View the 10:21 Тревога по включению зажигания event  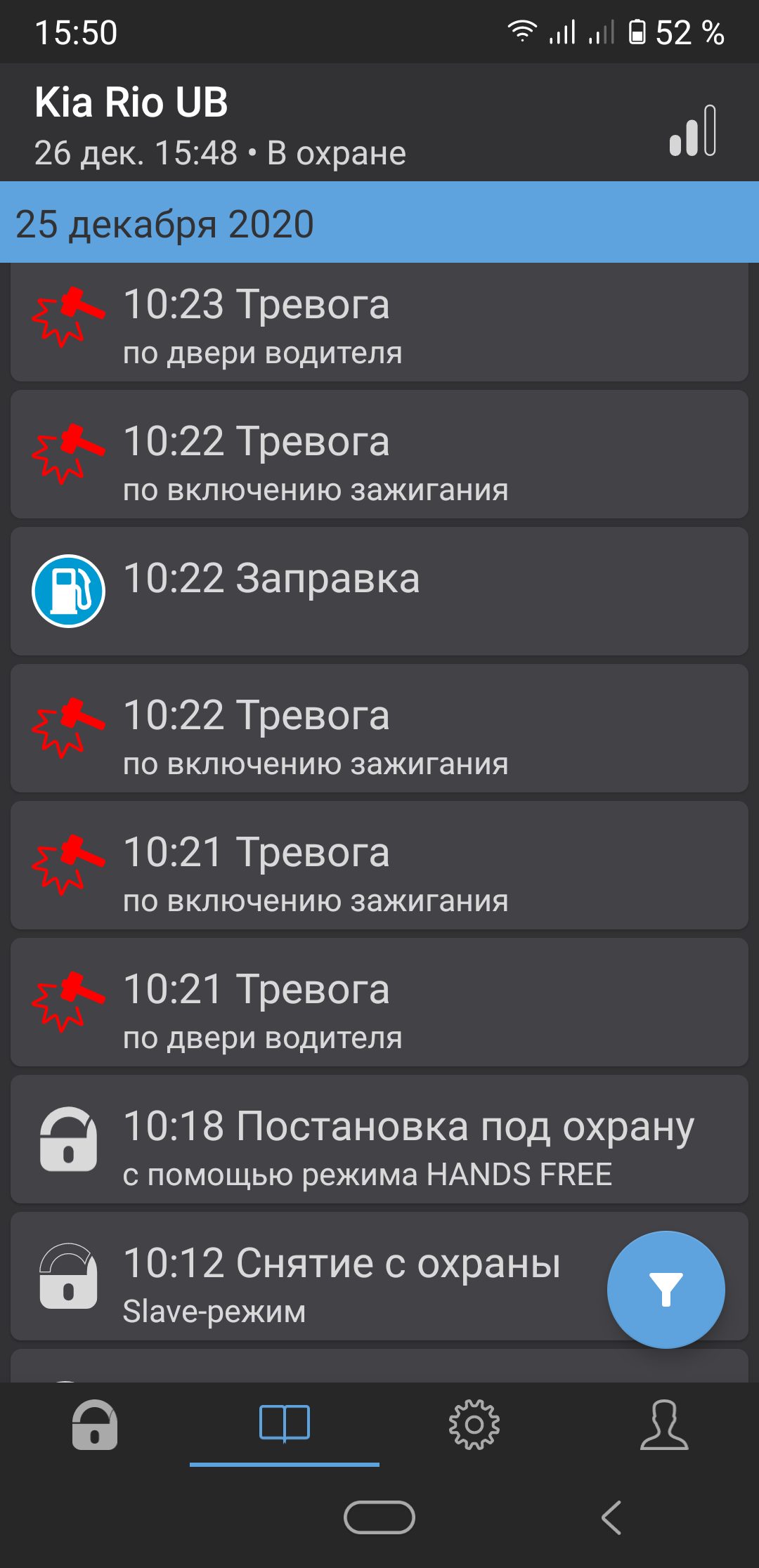379,865
